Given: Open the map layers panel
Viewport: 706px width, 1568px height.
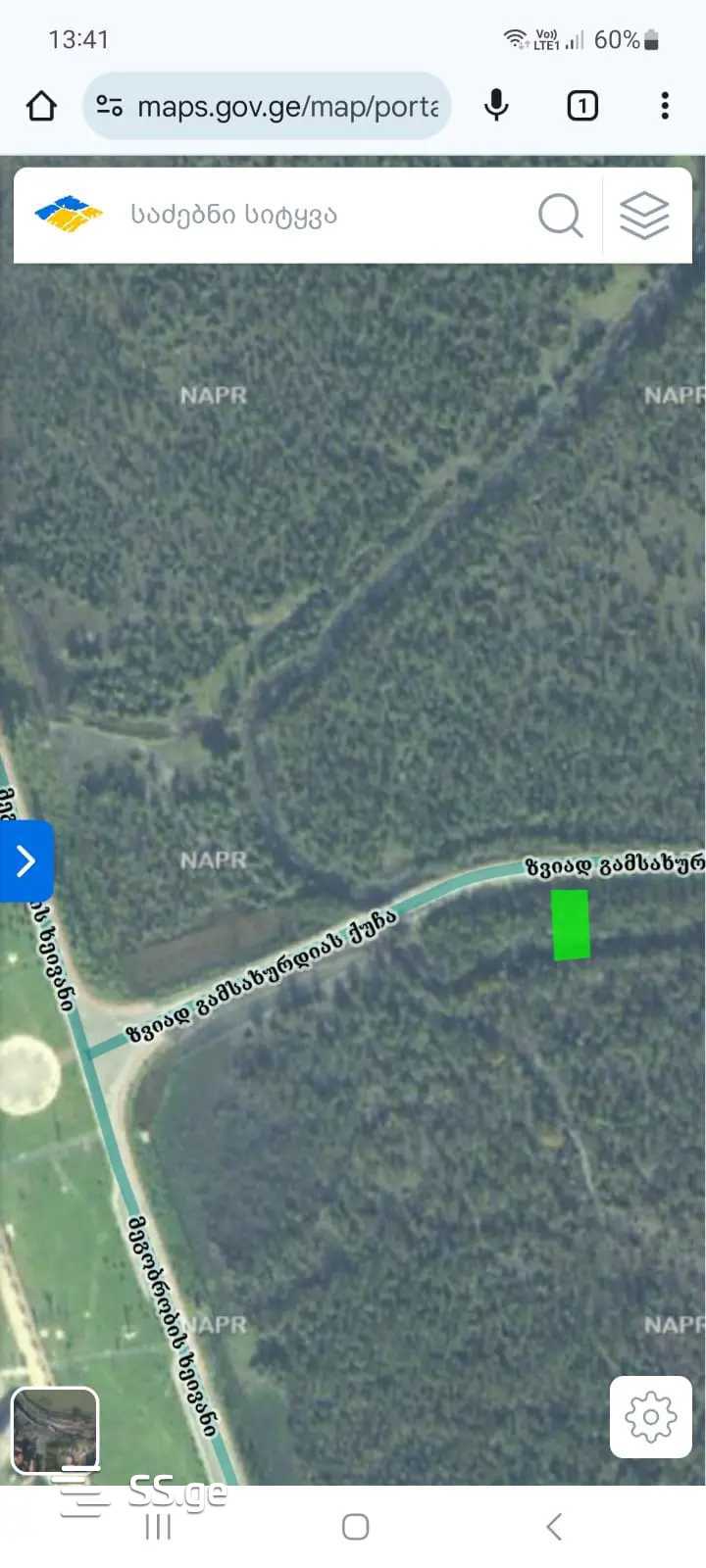Looking at the screenshot, I should click(x=644, y=215).
